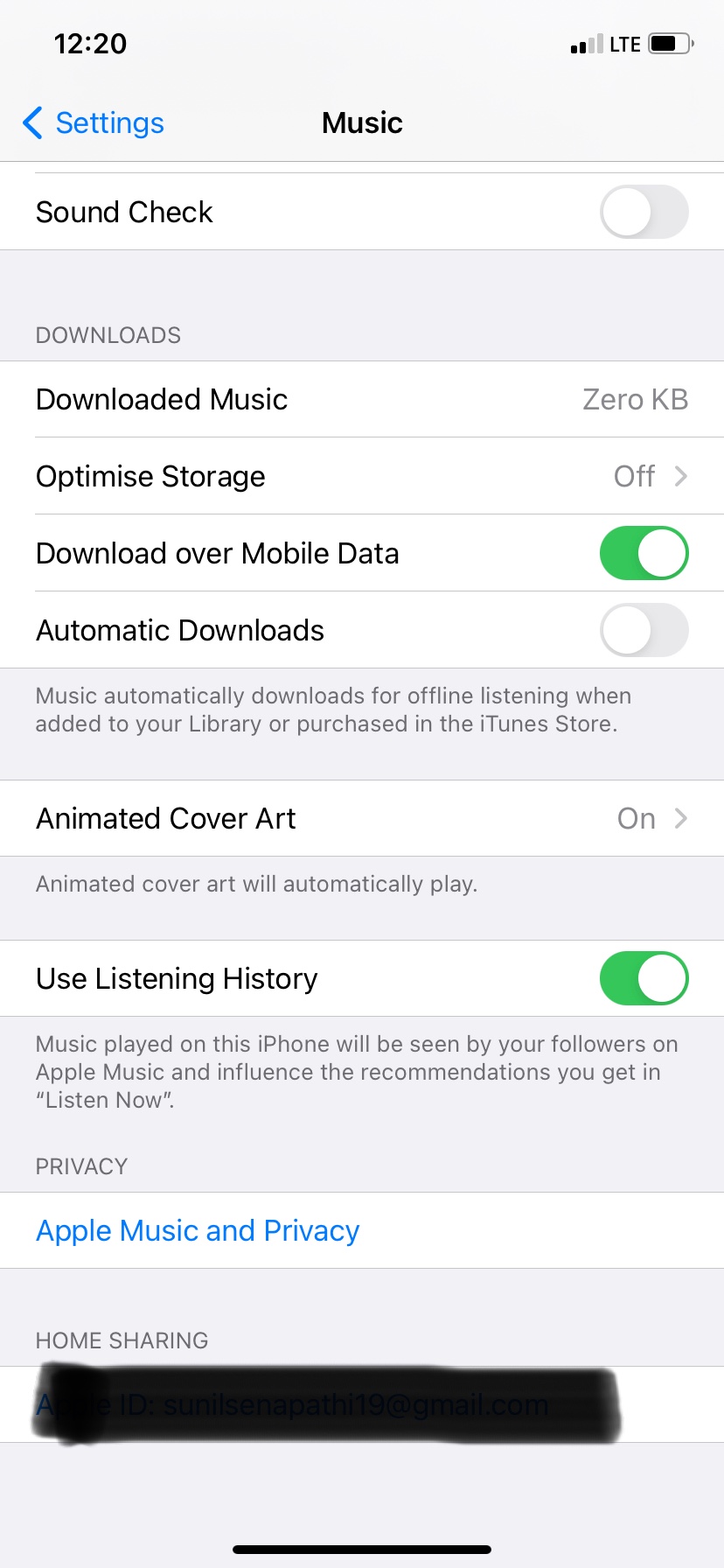The width and height of the screenshot is (724, 1568).
Task: Open Optimise Storage settings
Action: [x=362, y=476]
